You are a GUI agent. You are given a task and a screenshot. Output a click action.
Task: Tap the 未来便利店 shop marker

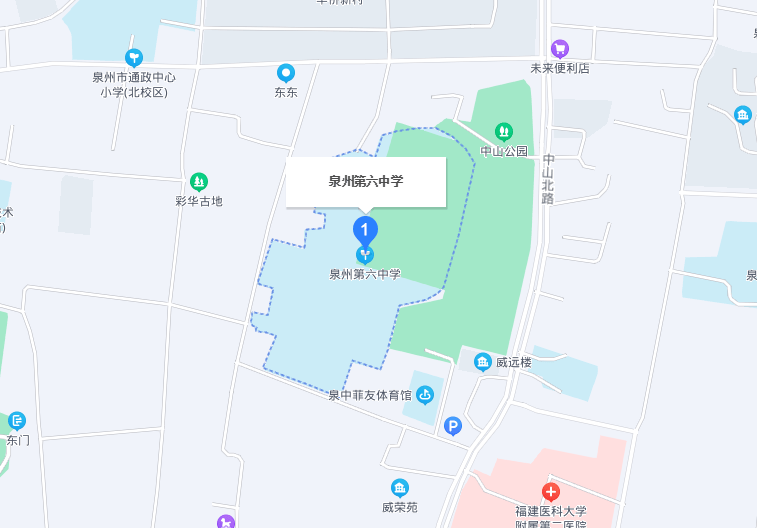pos(560,48)
